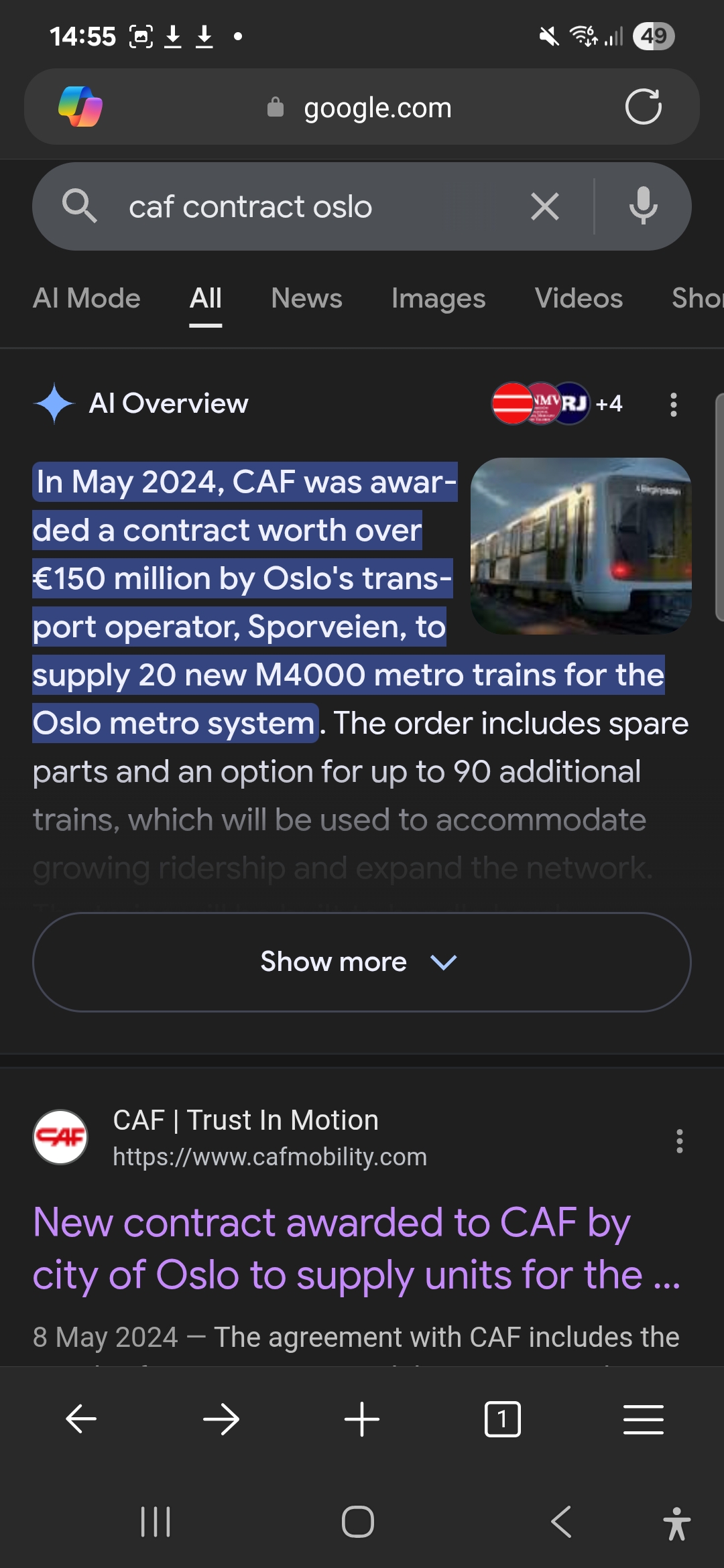View open tabs switcher
This screenshot has width=724, height=1568.
click(x=502, y=1419)
